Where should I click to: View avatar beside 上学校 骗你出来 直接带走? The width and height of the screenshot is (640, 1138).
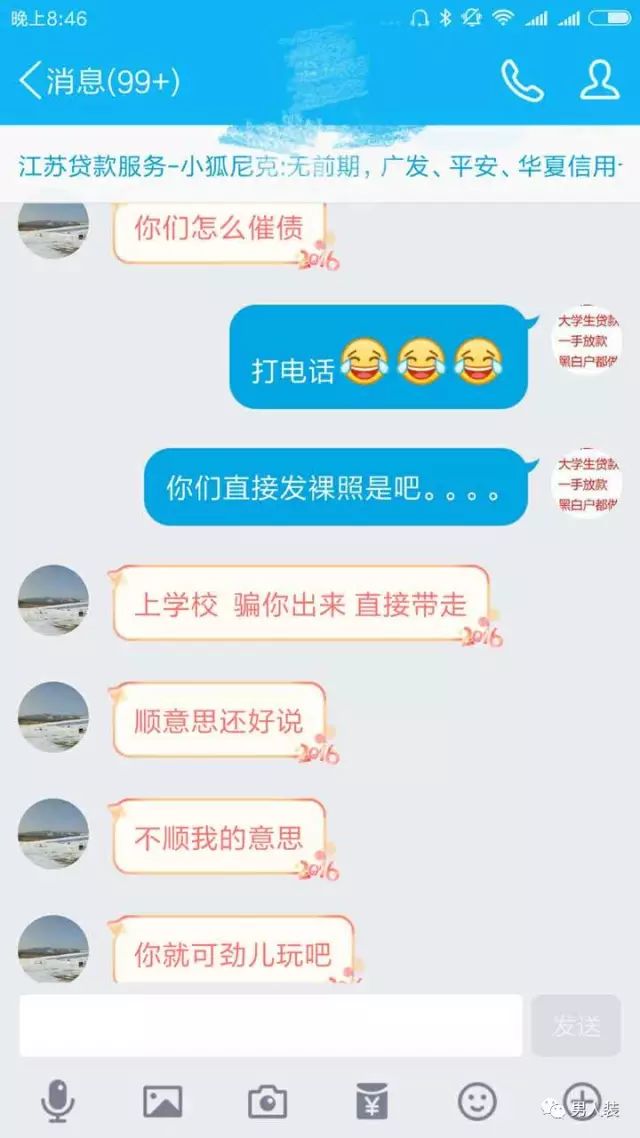click(x=53, y=600)
